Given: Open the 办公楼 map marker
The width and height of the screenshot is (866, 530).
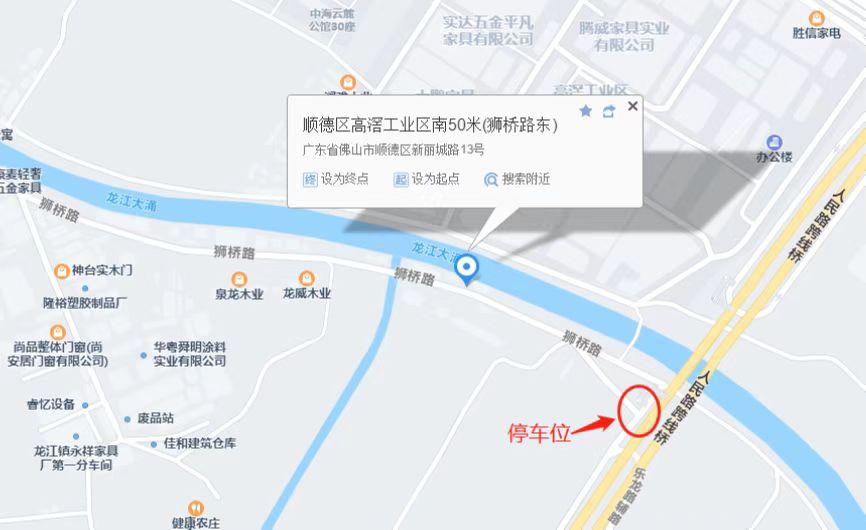Looking at the screenshot, I should click(775, 142).
